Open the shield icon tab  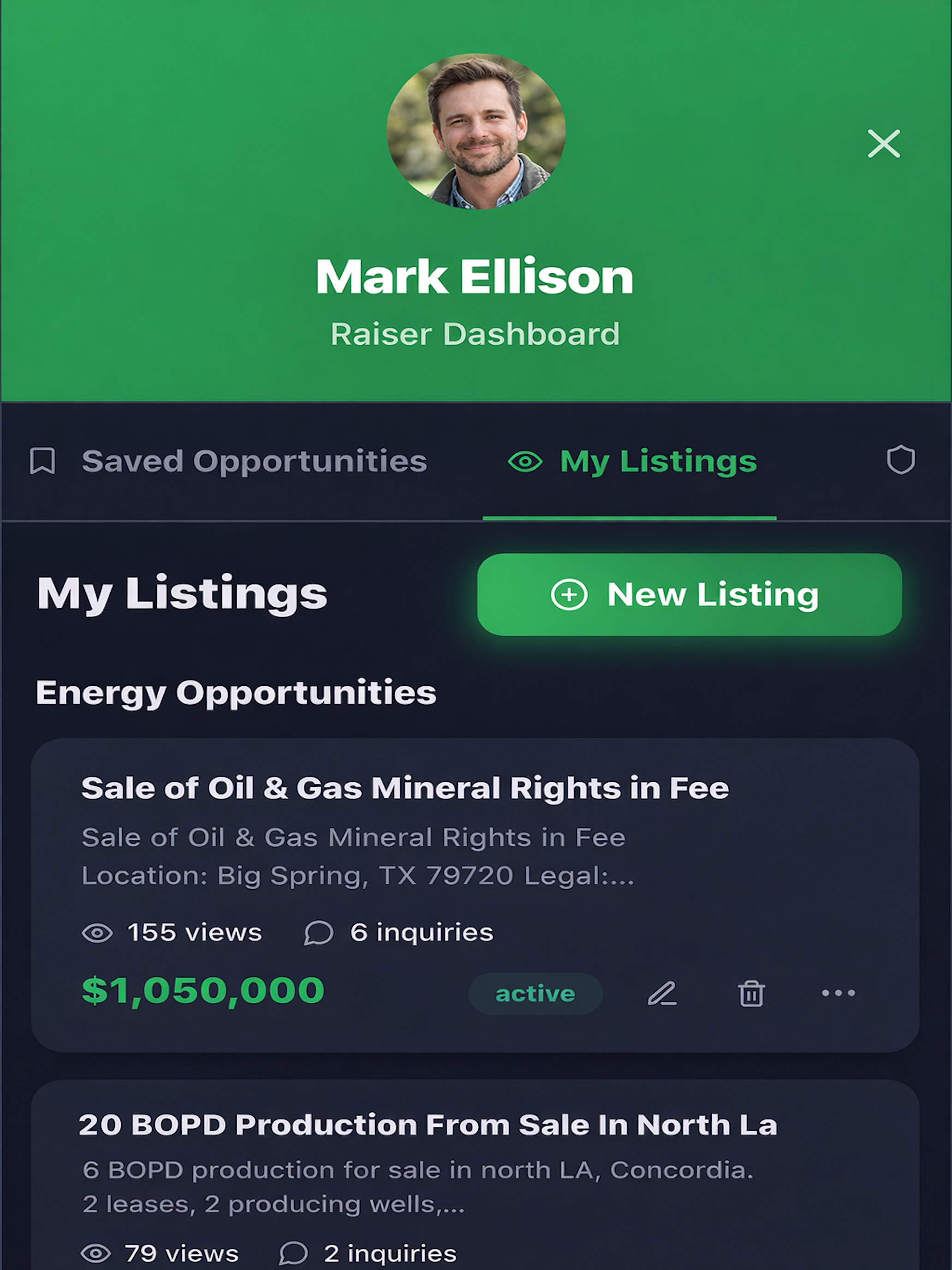(900, 460)
